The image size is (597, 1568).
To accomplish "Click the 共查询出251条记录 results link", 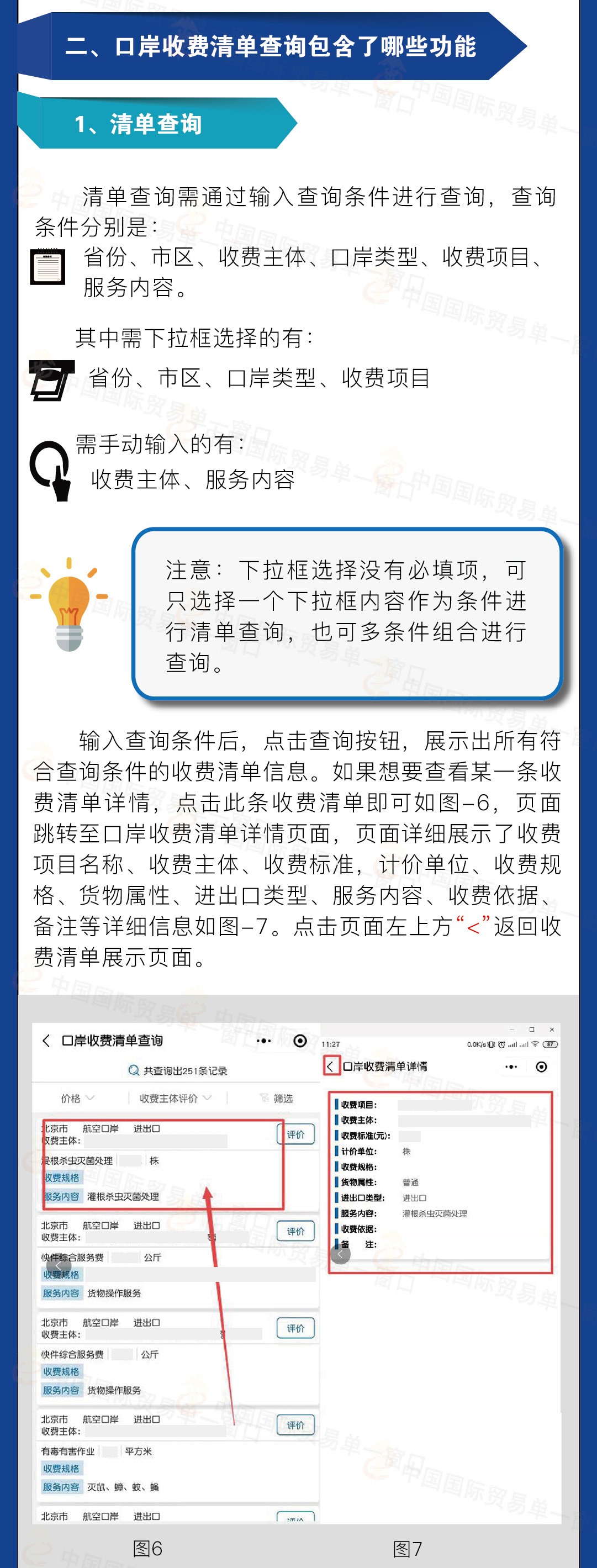I will point(185,1071).
